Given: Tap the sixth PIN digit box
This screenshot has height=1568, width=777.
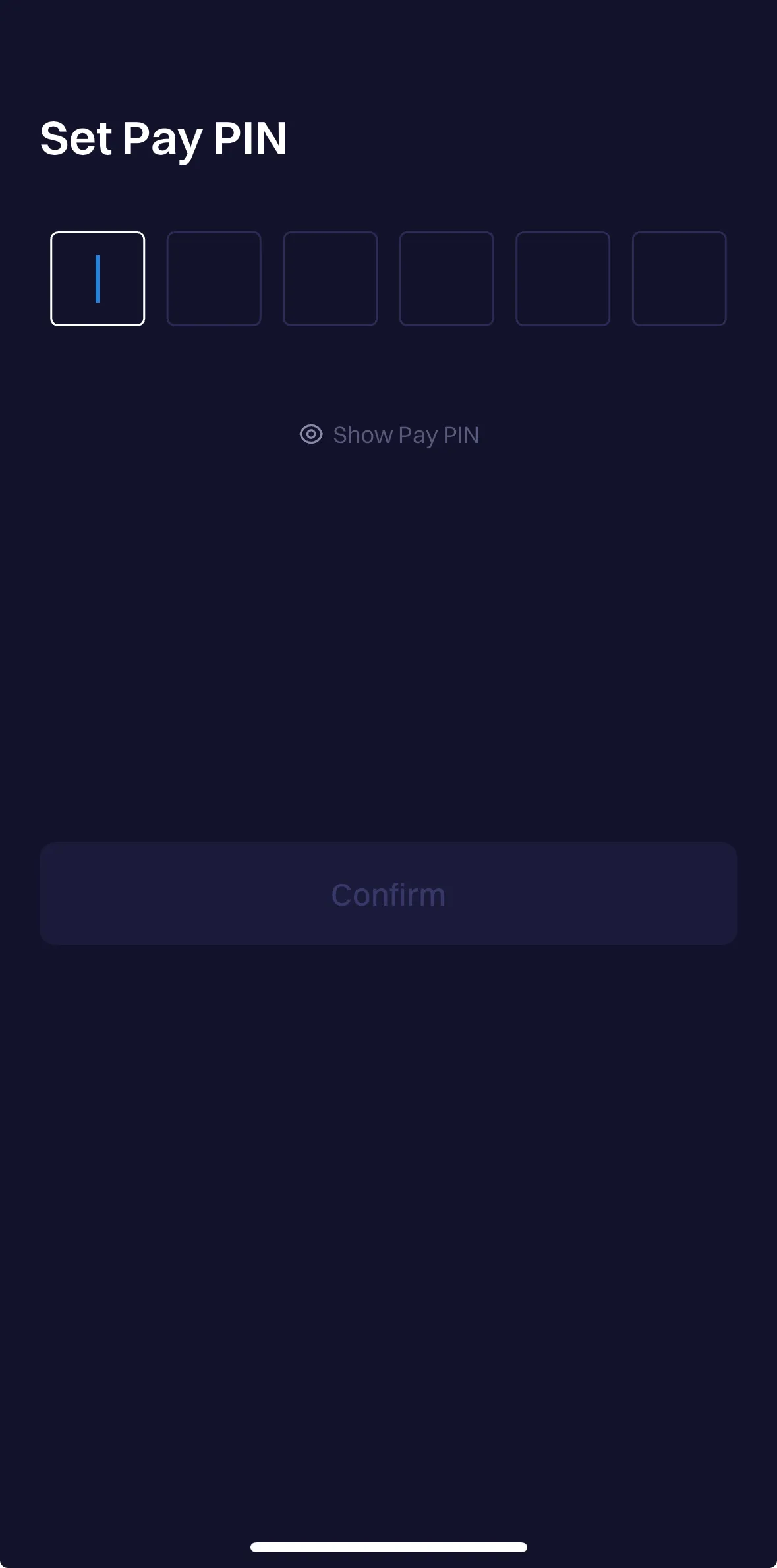Looking at the screenshot, I should click(x=679, y=279).
